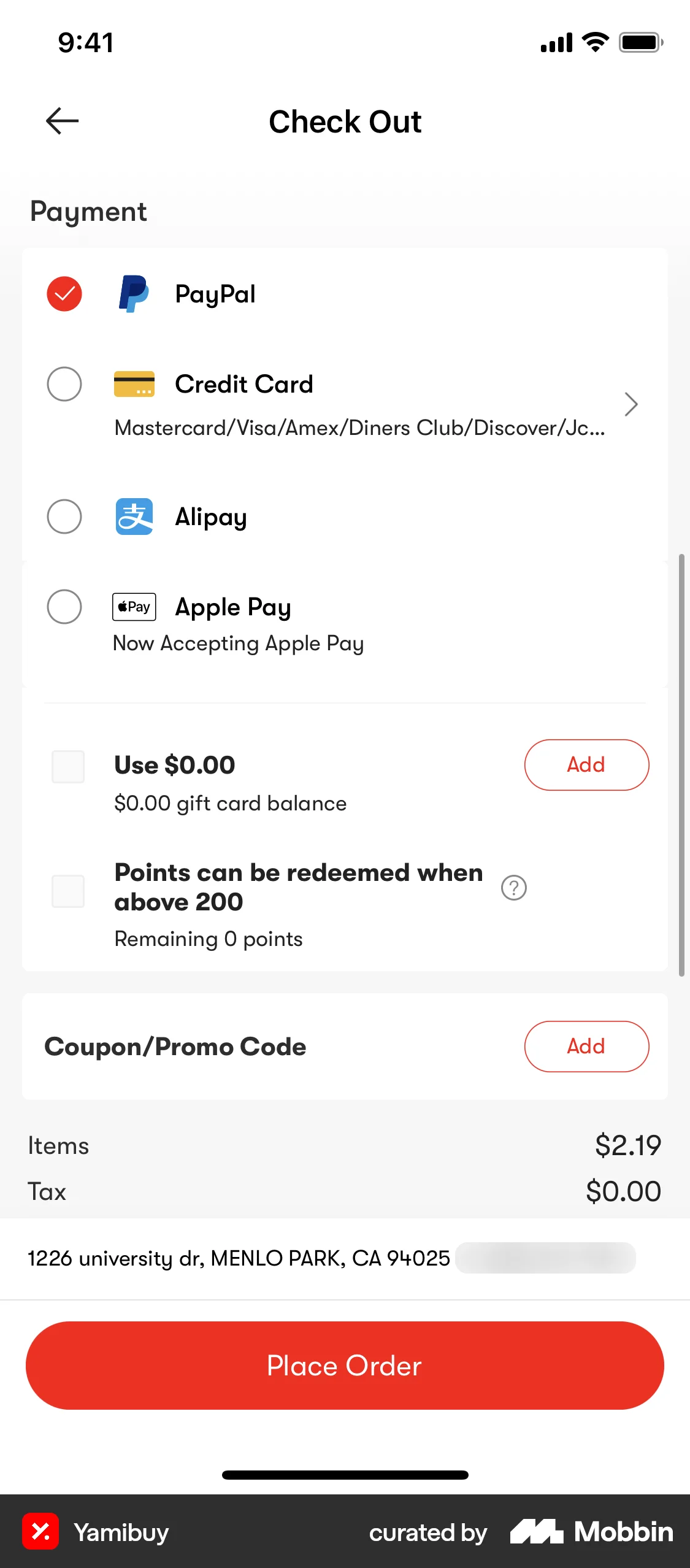Add a Coupon/Promo Code
Viewport: 690px width, 1568px height.
(x=587, y=1046)
